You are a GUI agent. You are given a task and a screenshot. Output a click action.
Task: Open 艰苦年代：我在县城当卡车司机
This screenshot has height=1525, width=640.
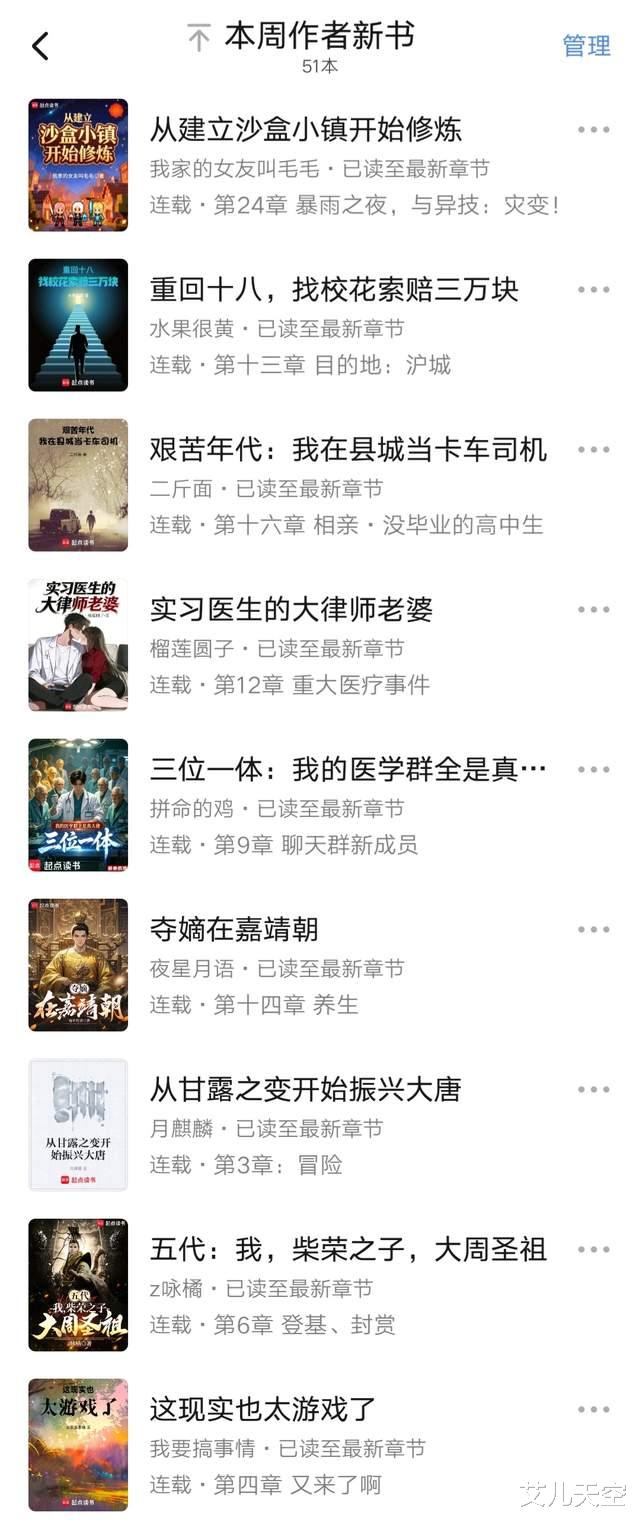point(348,450)
